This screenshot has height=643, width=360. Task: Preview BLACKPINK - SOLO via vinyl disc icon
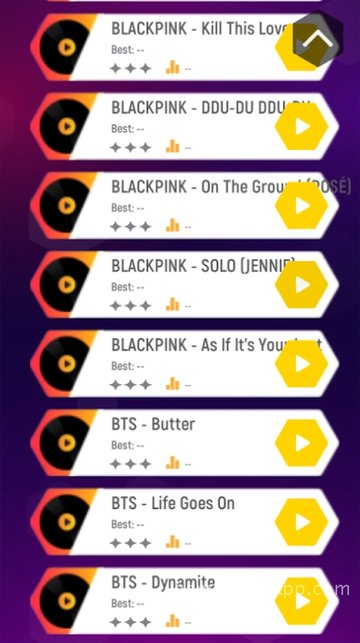coord(66,285)
